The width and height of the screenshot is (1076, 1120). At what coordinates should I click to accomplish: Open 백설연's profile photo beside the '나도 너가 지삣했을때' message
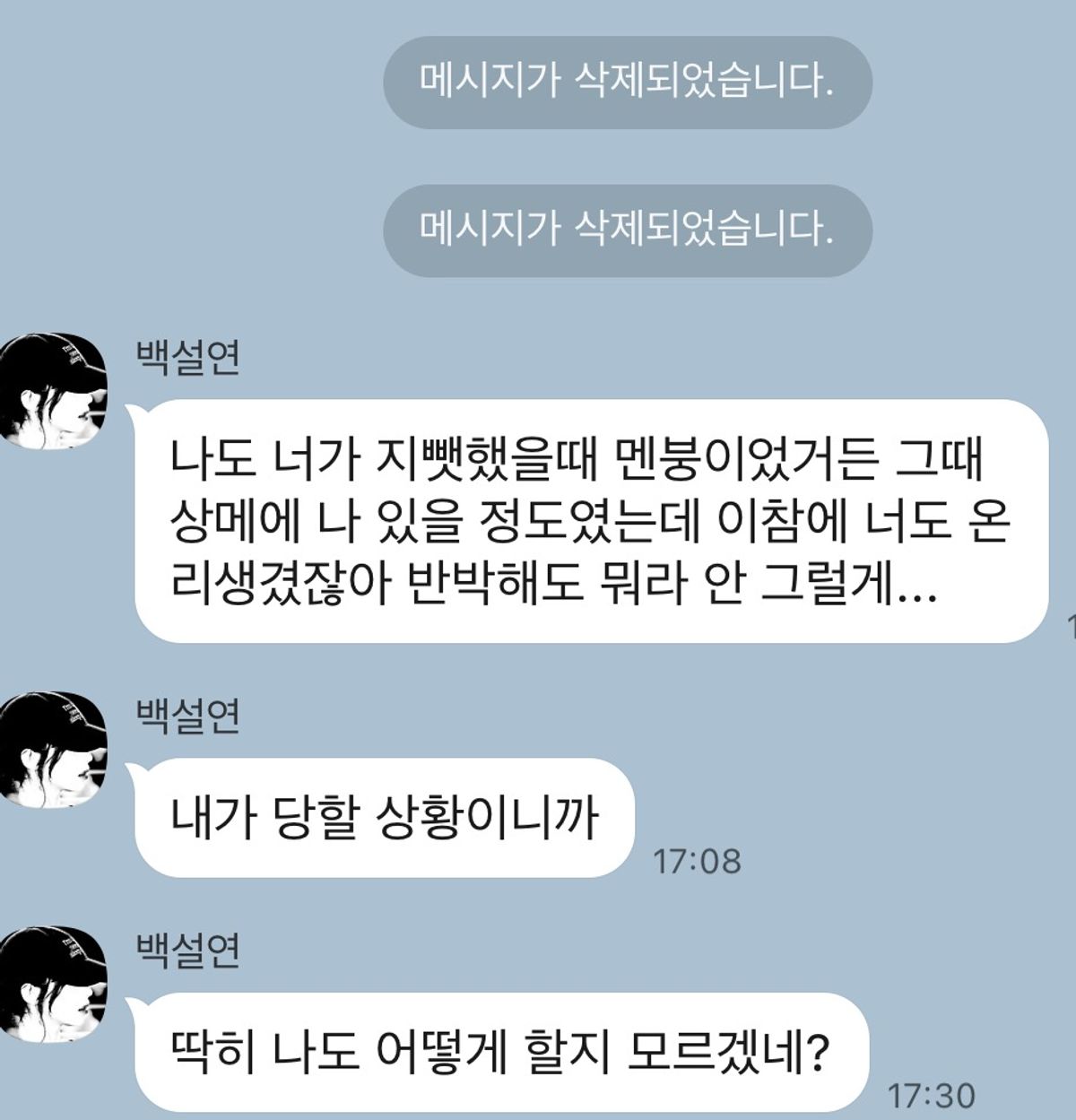(54, 391)
